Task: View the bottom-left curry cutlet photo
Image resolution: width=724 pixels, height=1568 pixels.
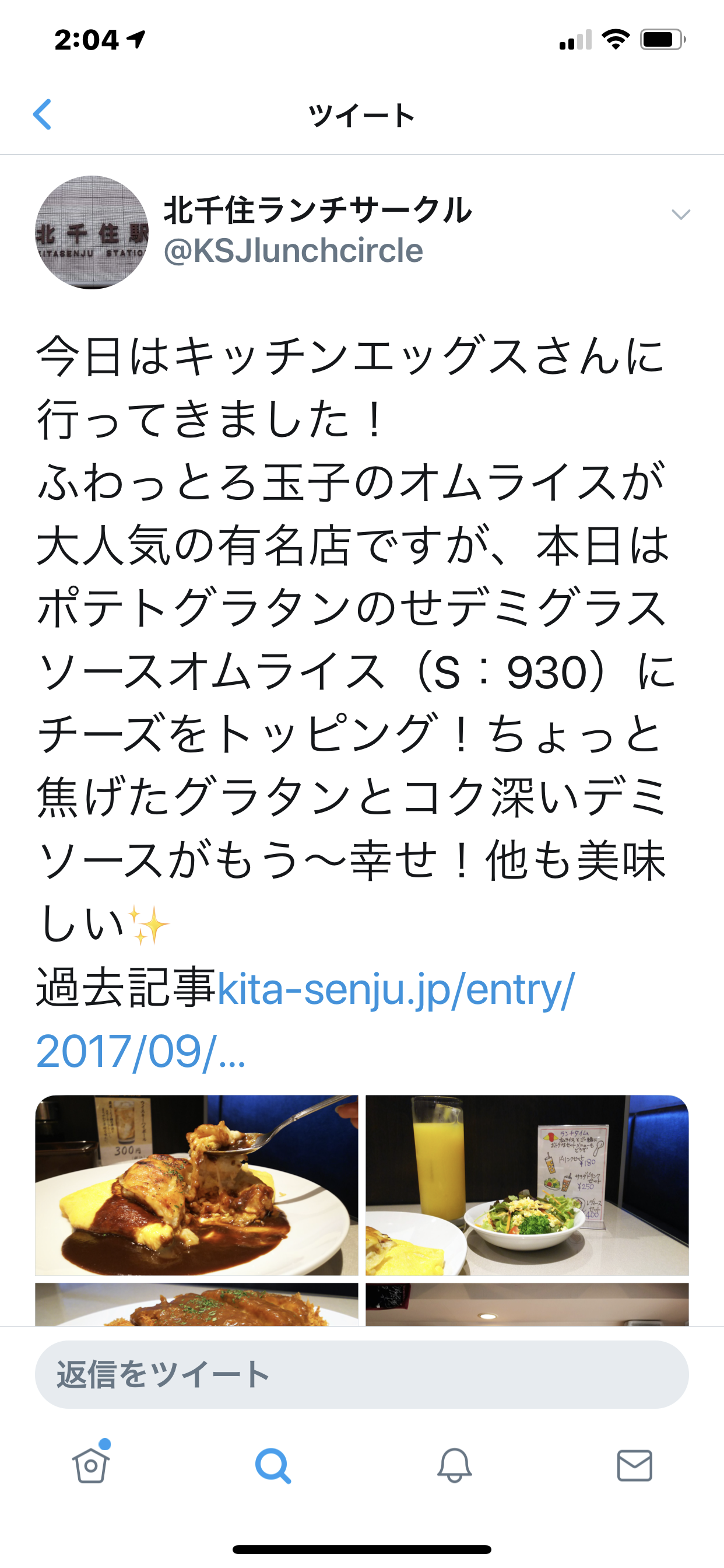Action: 196,1304
